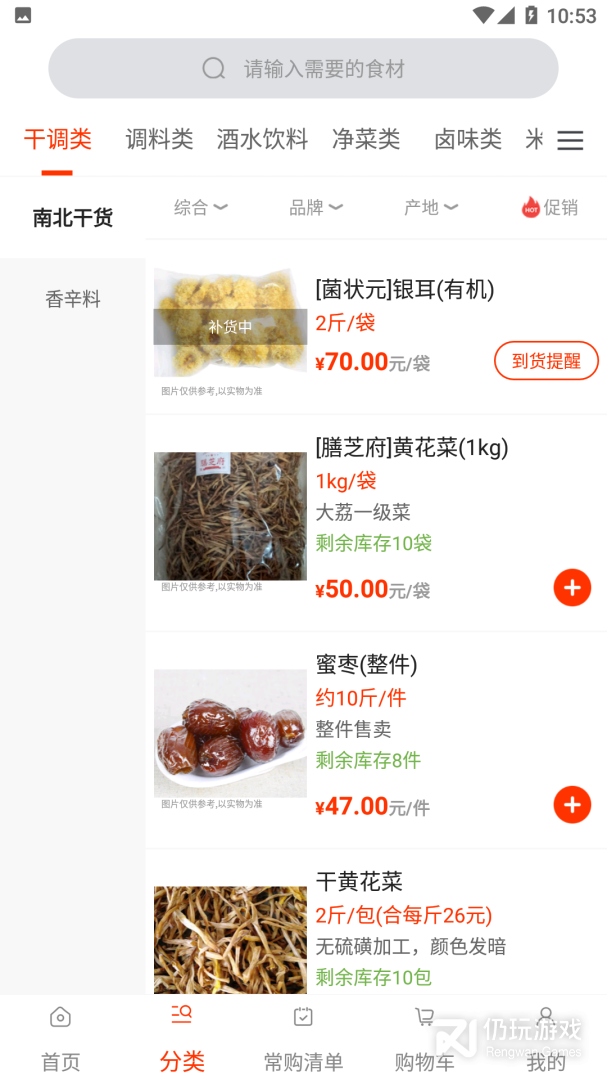Add [膳芝府]黄花菜 to cart
Screen dimensions: 607x1080
click(572, 588)
